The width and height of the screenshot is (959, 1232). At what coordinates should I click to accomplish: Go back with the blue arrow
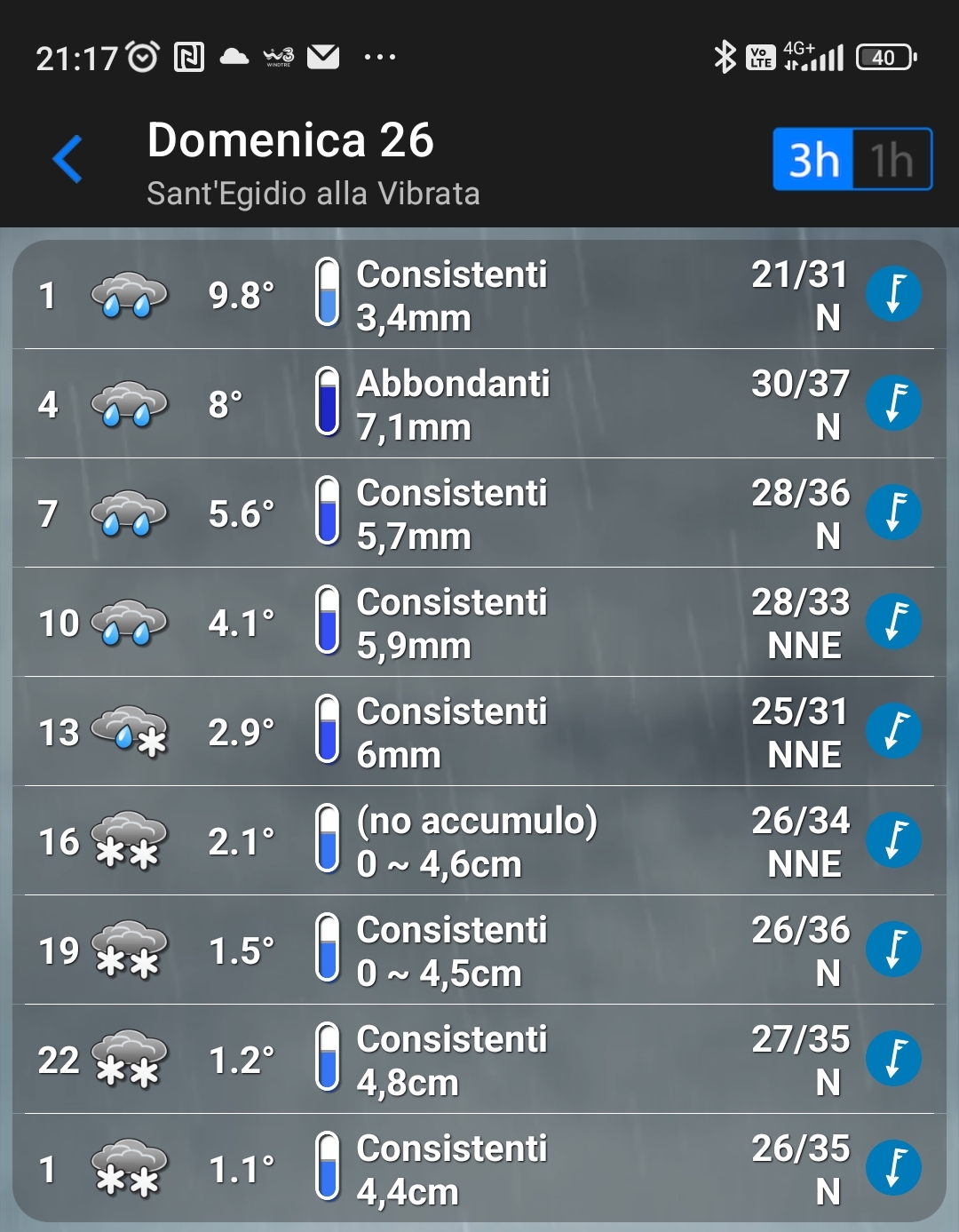67,160
